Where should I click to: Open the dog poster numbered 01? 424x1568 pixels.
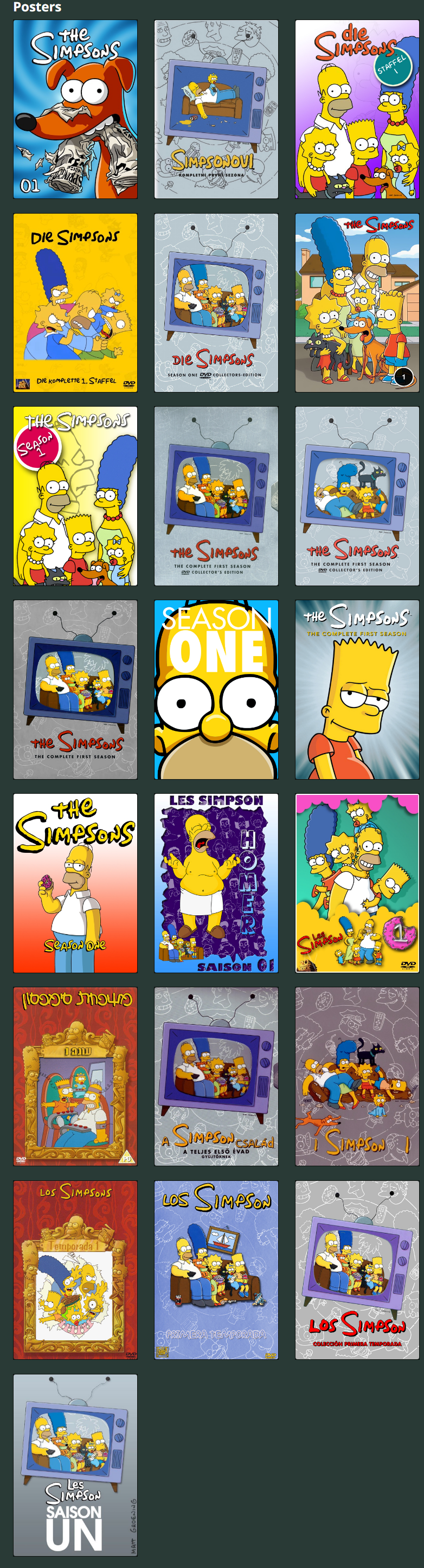75,110
